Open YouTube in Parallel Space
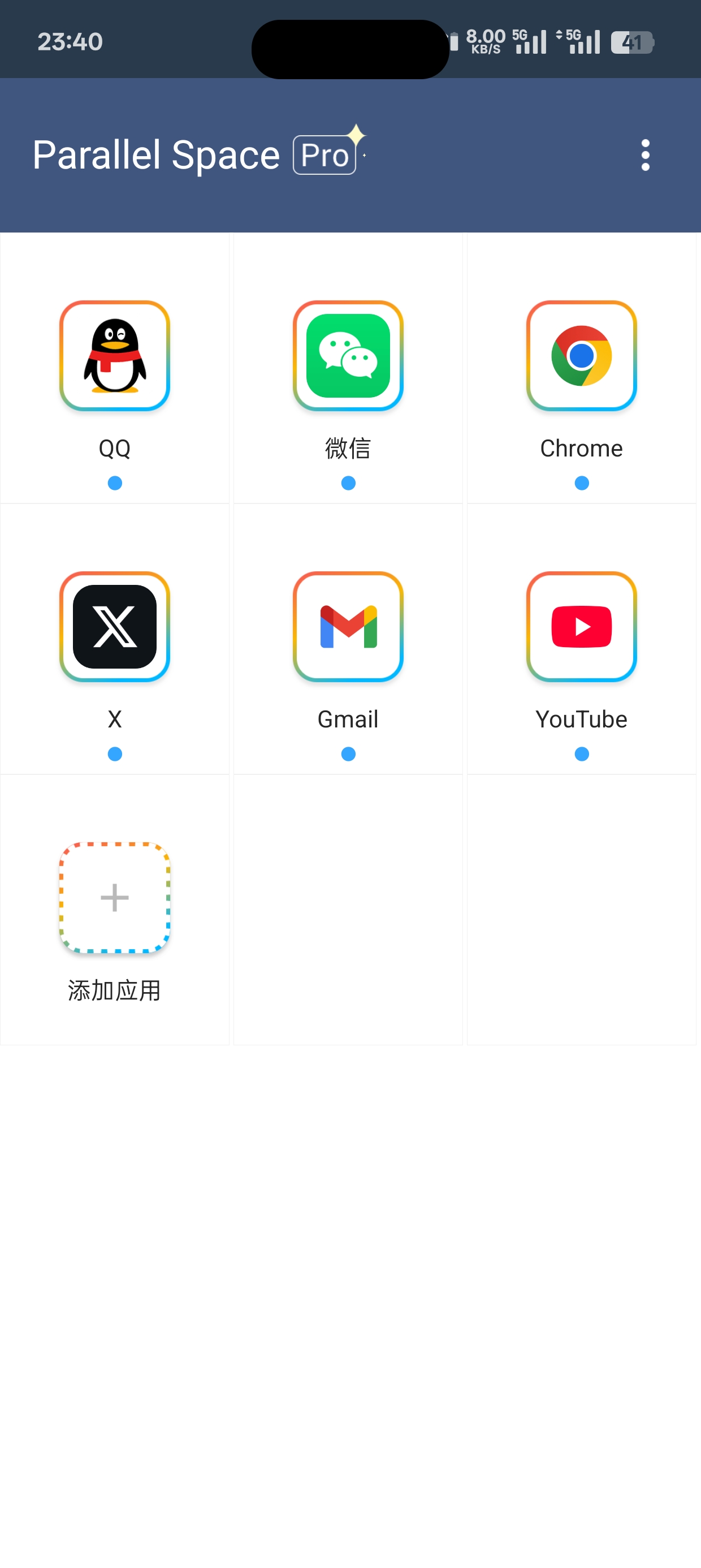Image resolution: width=701 pixels, height=1568 pixels. (581, 627)
